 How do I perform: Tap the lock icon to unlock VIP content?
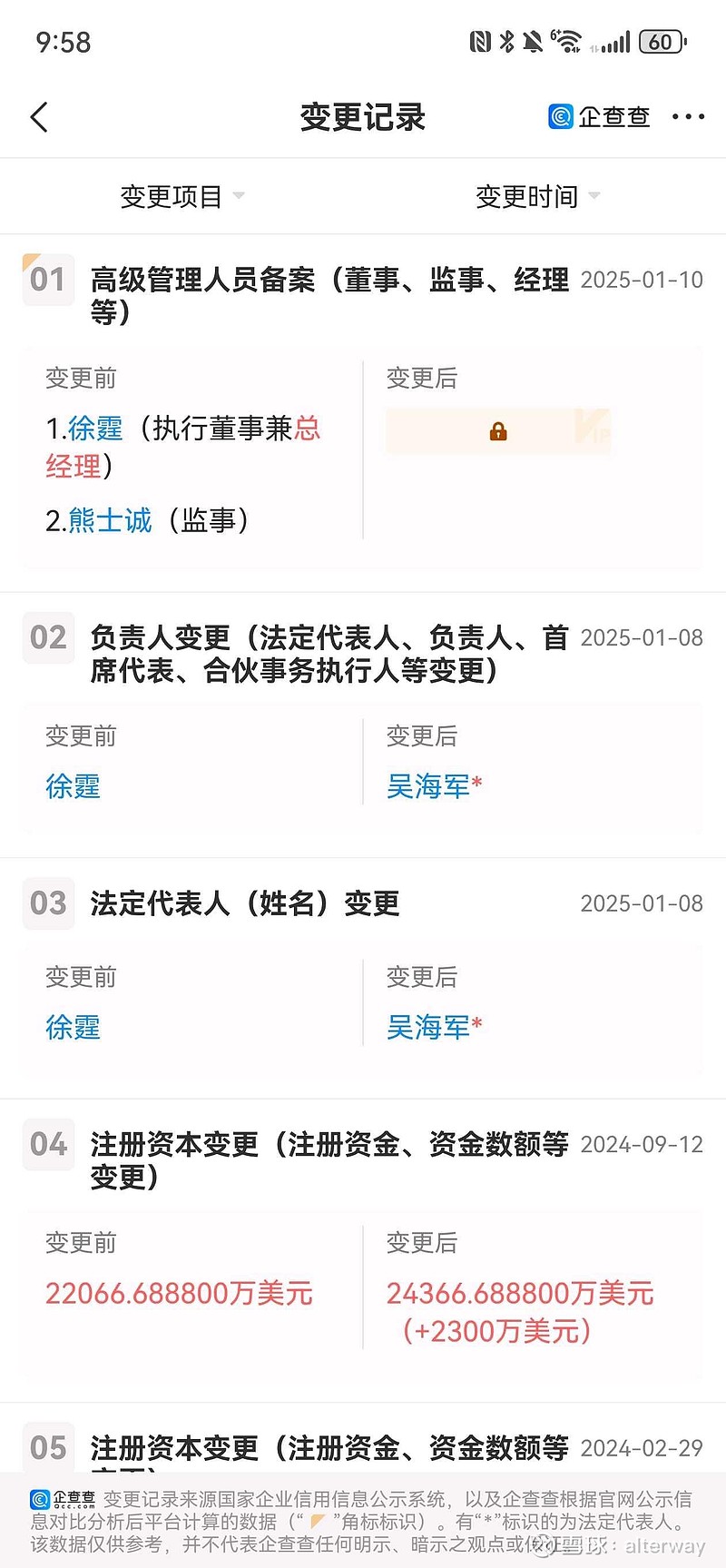pos(497,432)
